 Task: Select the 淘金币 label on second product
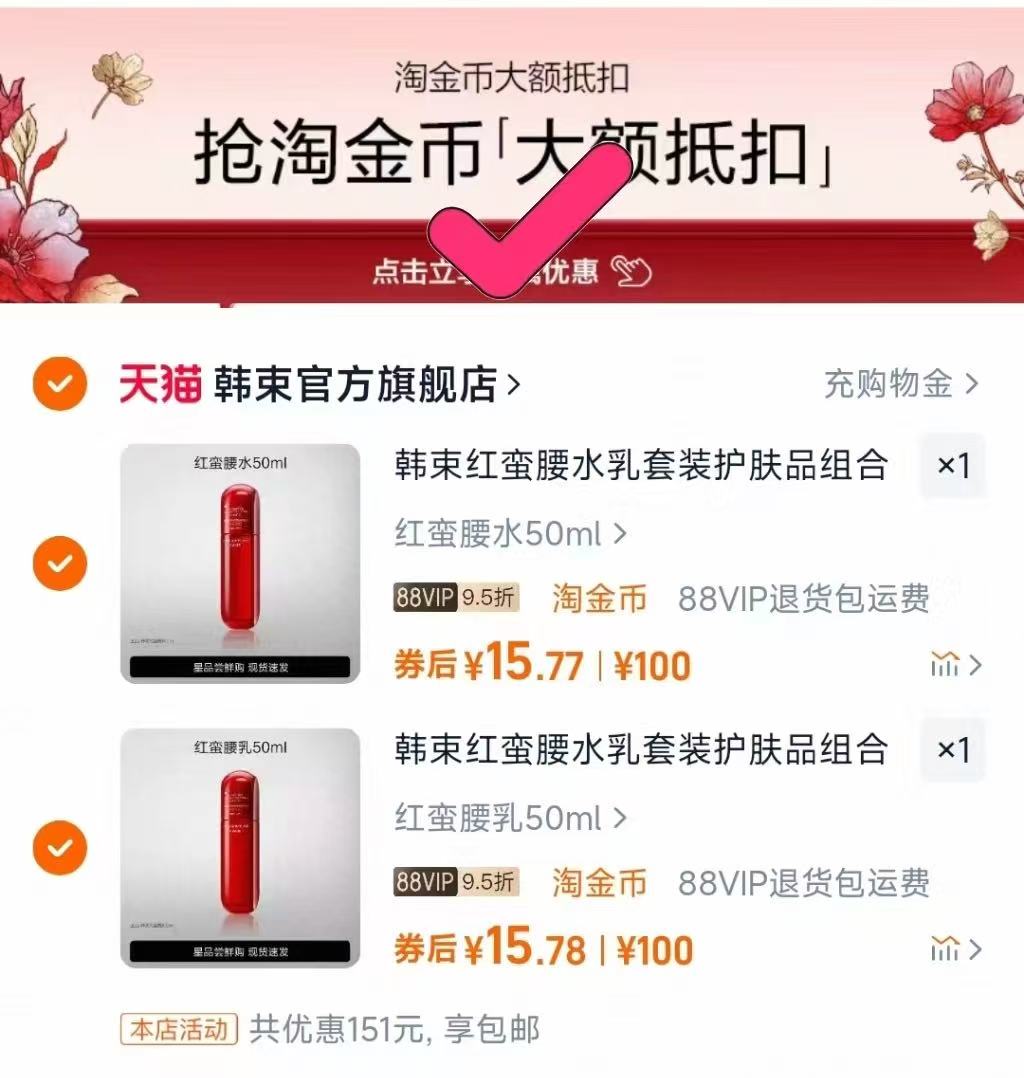pos(598,884)
